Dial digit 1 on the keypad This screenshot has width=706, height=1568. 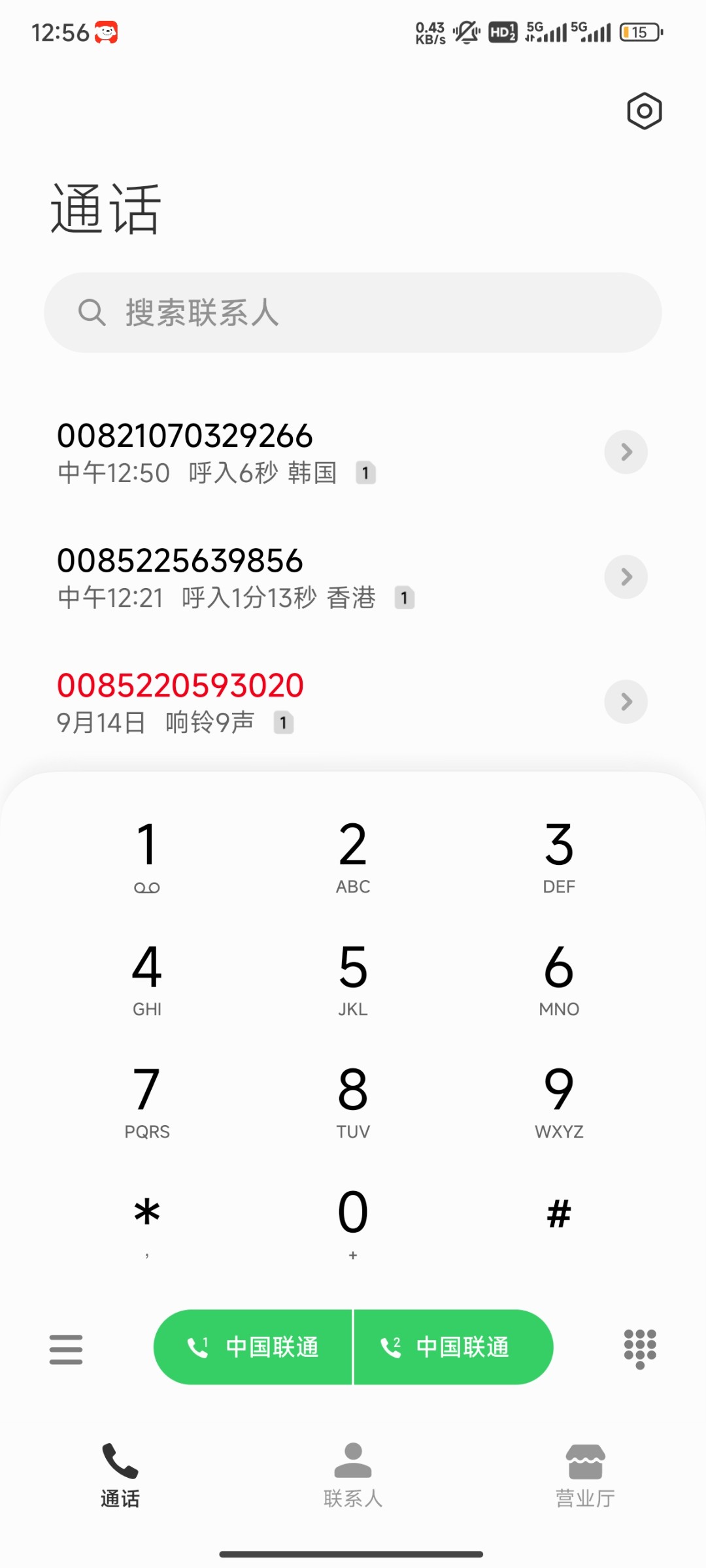(x=147, y=857)
